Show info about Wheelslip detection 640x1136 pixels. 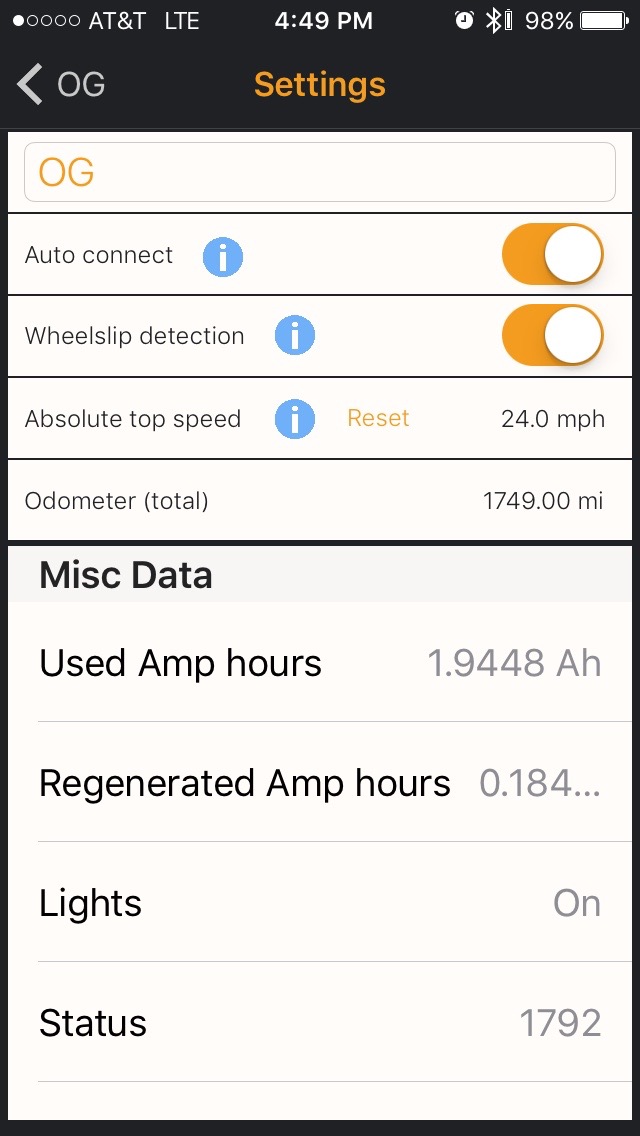tap(295, 337)
